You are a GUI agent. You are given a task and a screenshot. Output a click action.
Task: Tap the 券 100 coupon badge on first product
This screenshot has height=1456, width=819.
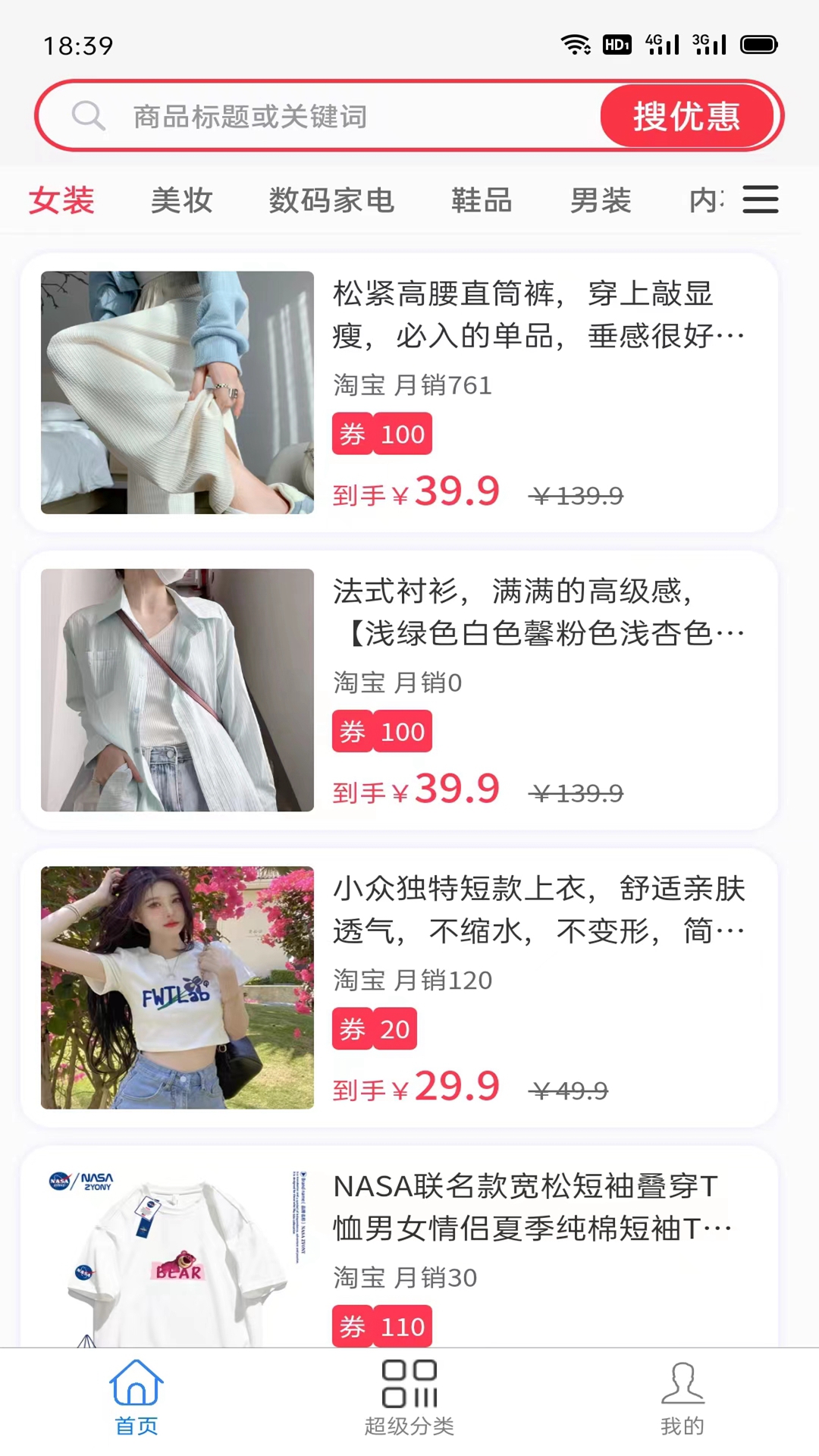[381, 434]
